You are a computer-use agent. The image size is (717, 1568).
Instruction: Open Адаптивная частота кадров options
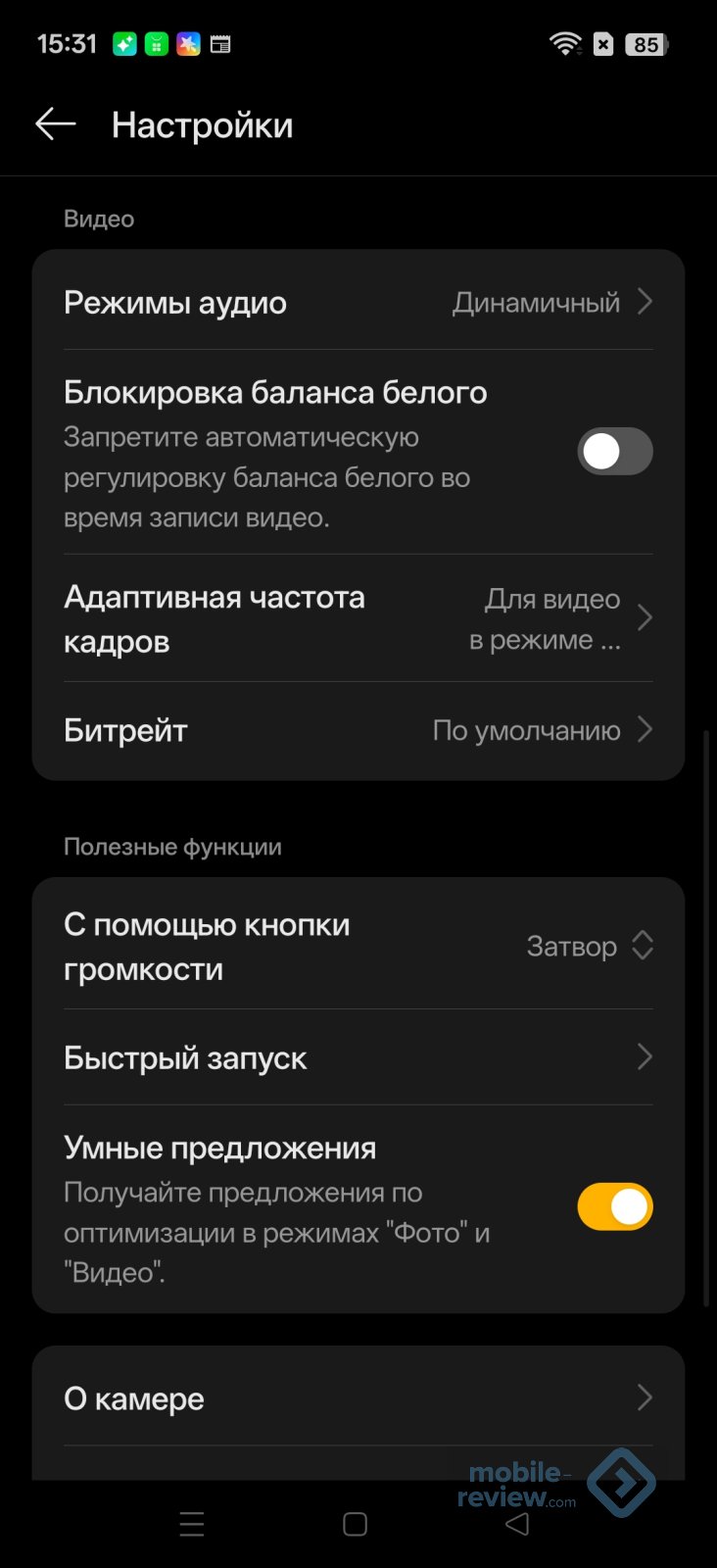[358, 618]
